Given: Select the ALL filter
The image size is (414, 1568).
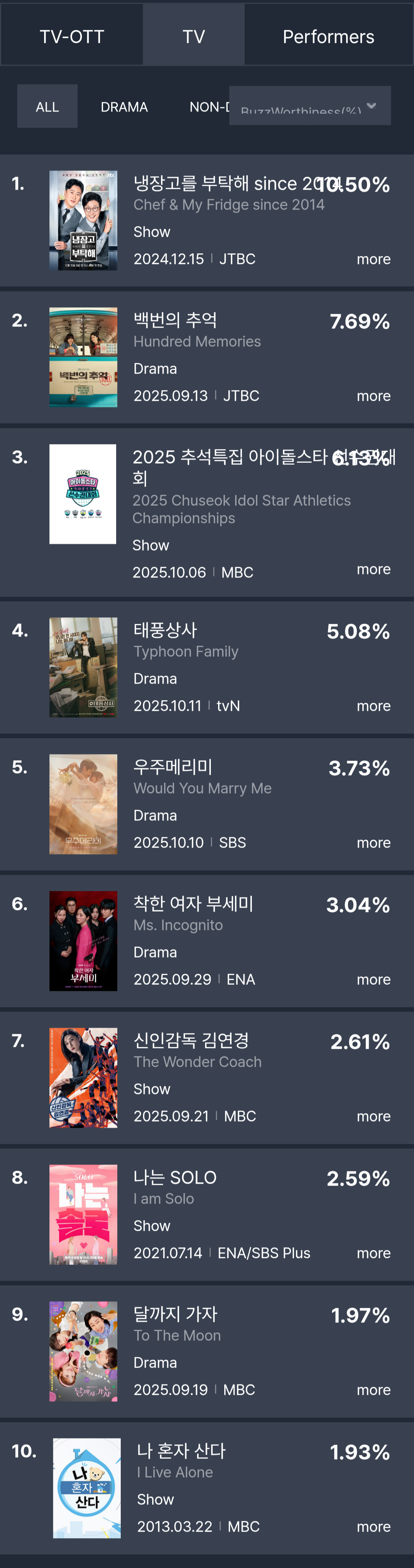Looking at the screenshot, I should click(47, 107).
